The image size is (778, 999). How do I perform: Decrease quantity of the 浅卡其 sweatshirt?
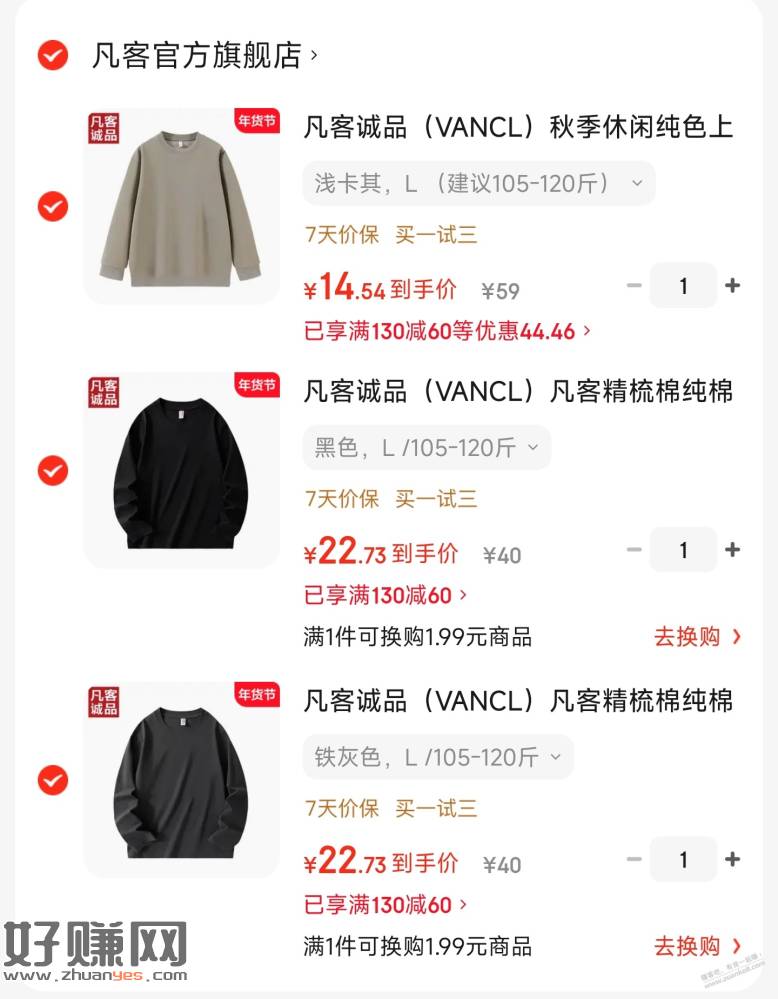click(634, 286)
